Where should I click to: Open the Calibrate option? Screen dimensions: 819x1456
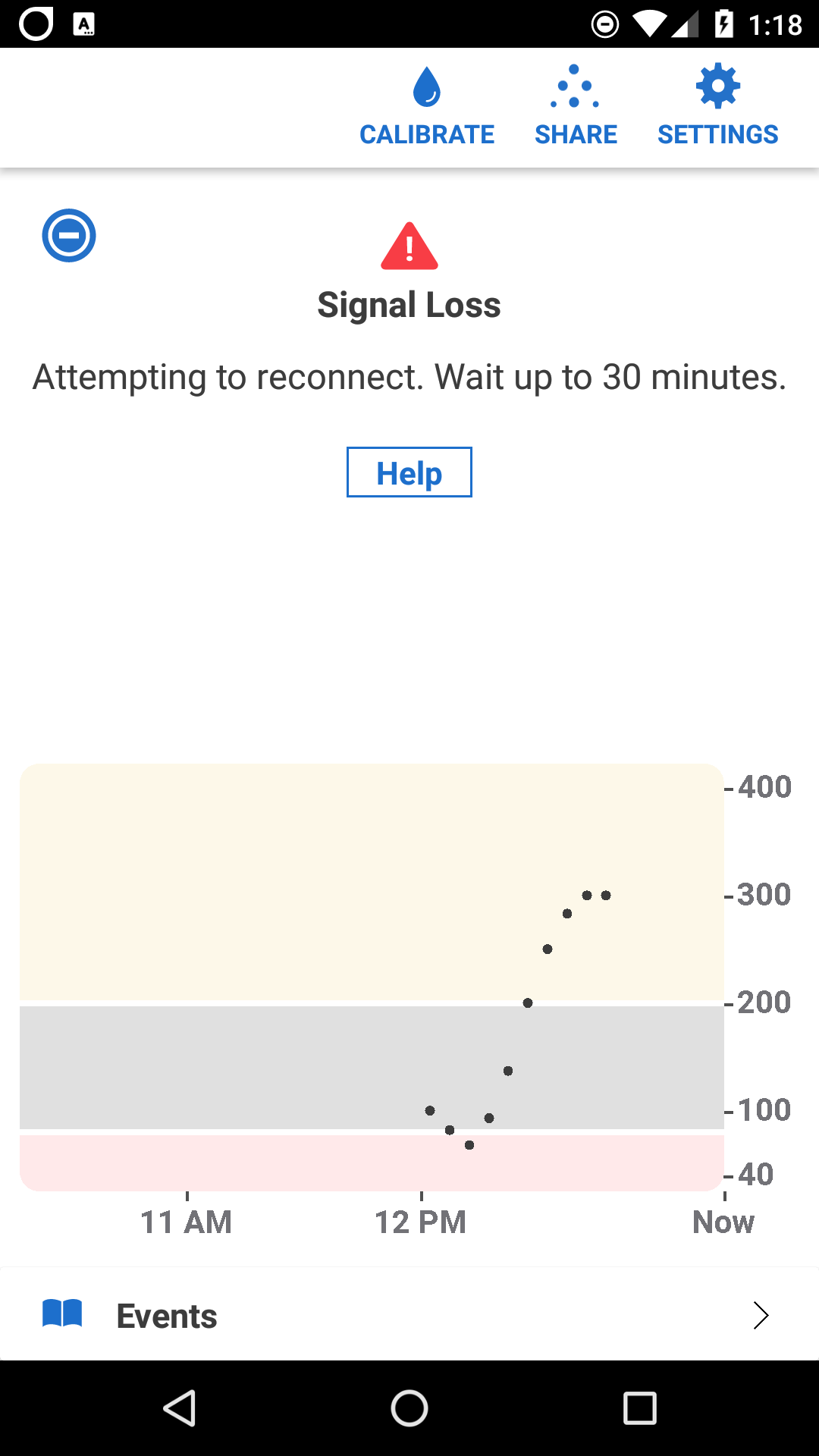click(x=427, y=107)
